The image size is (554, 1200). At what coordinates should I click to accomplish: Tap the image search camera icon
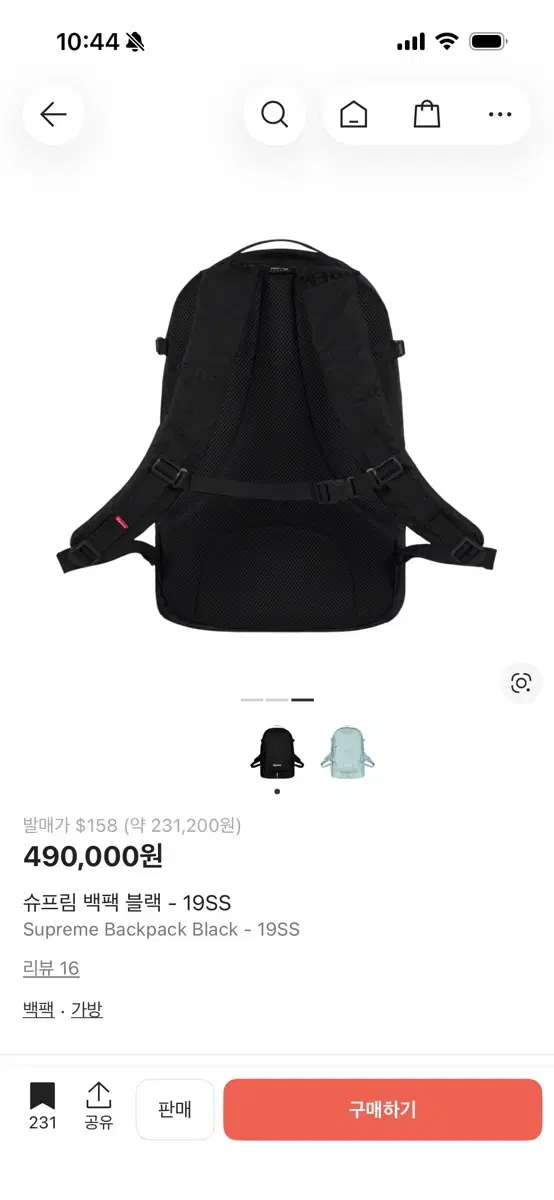[521, 683]
